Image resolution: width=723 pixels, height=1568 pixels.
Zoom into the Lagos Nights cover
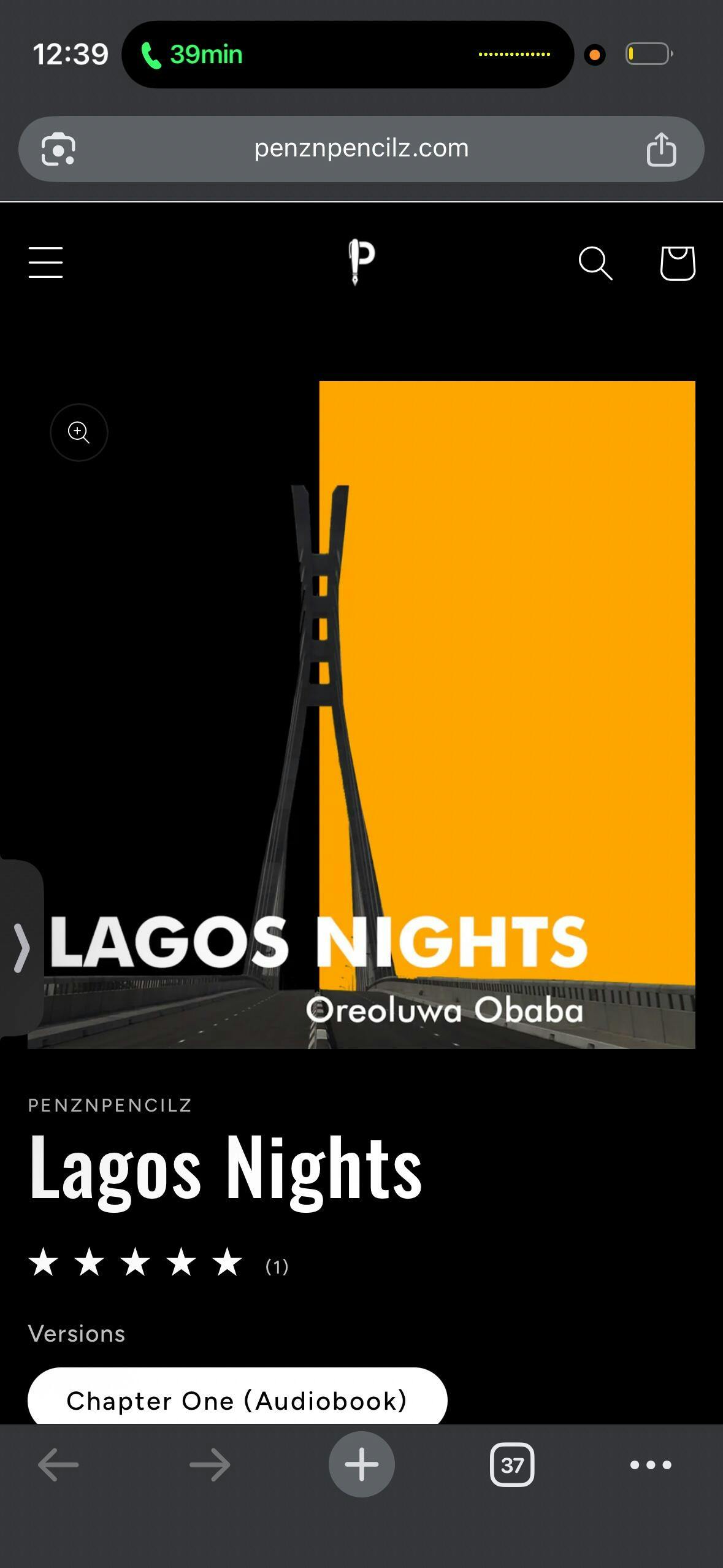79,432
